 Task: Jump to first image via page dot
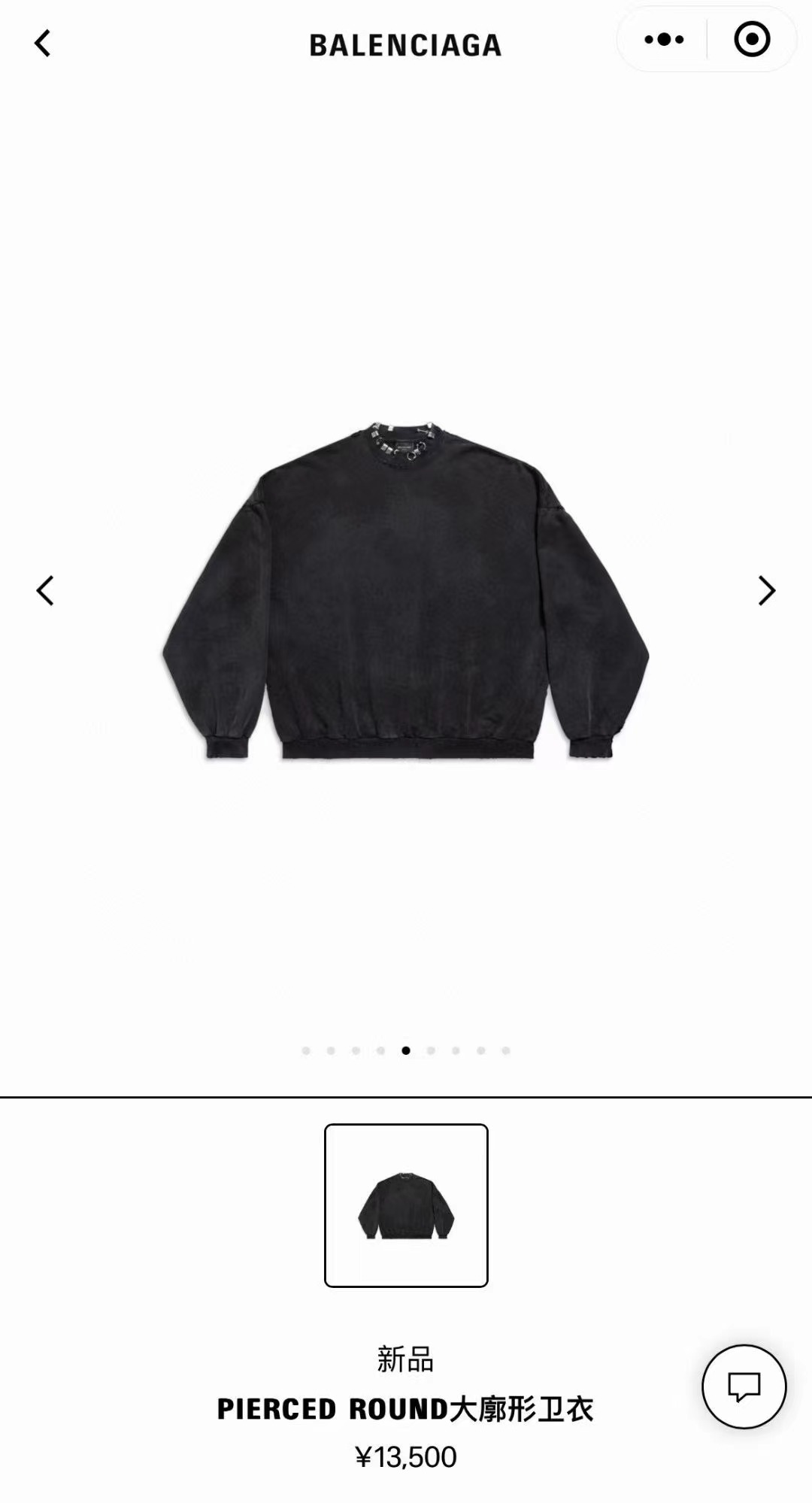click(306, 1050)
